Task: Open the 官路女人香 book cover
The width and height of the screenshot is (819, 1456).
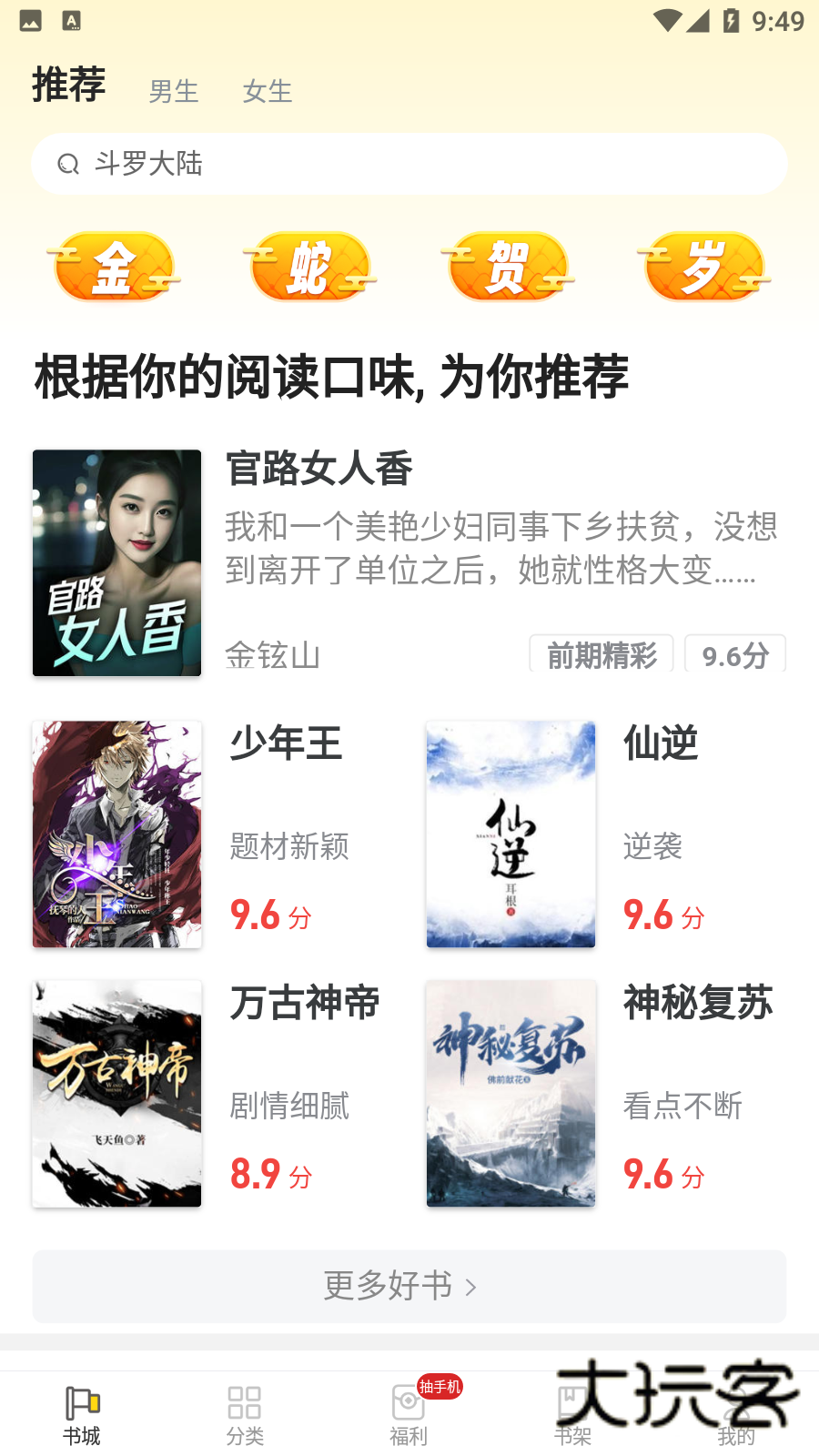Action: [x=116, y=562]
